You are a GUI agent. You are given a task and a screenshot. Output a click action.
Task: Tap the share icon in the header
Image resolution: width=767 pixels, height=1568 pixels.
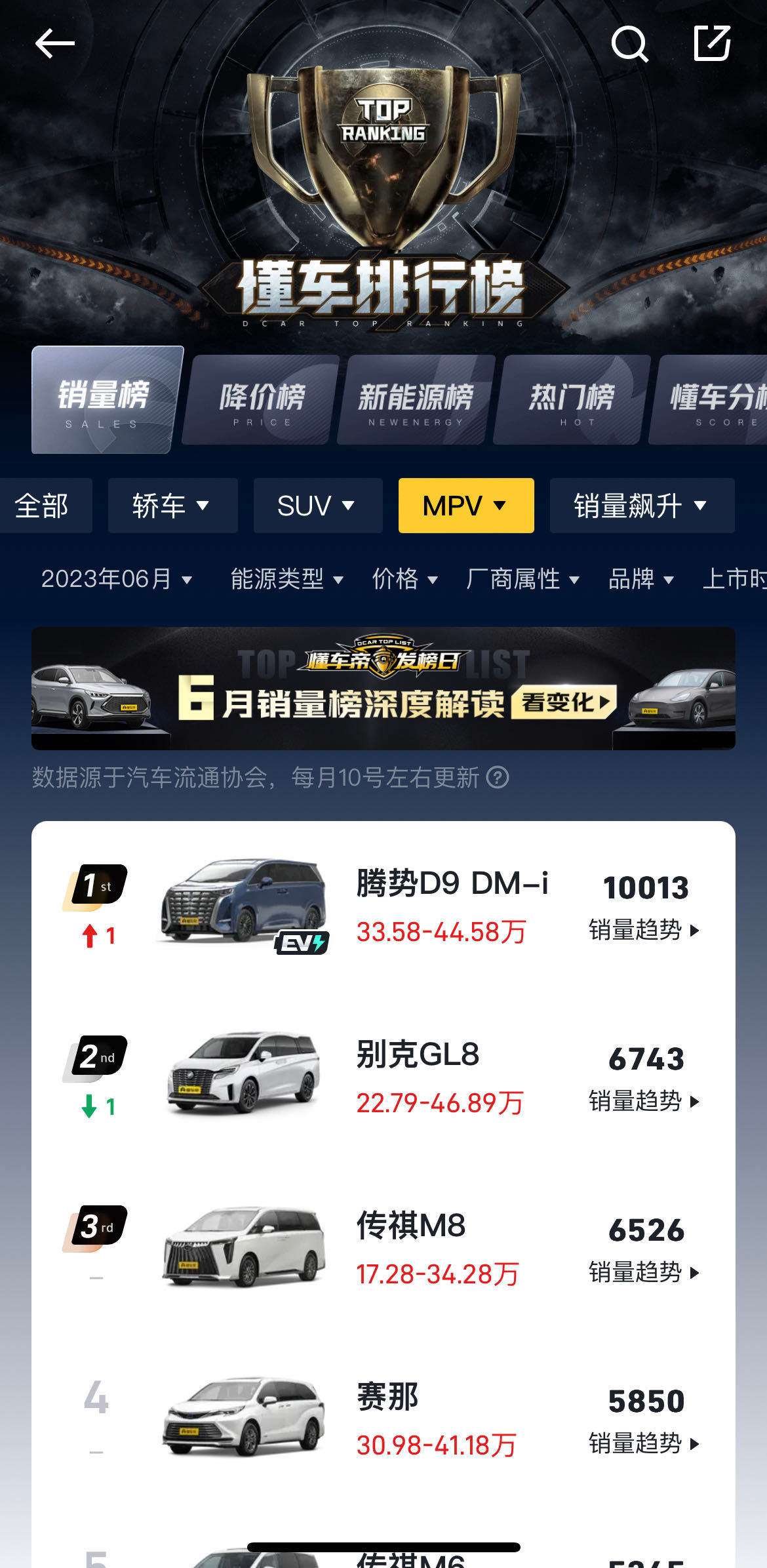(712, 44)
